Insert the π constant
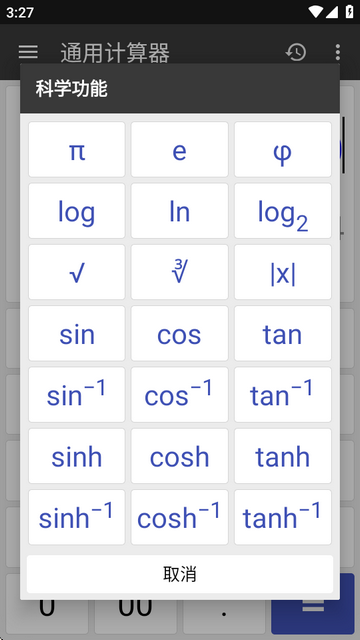 tap(77, 149)
